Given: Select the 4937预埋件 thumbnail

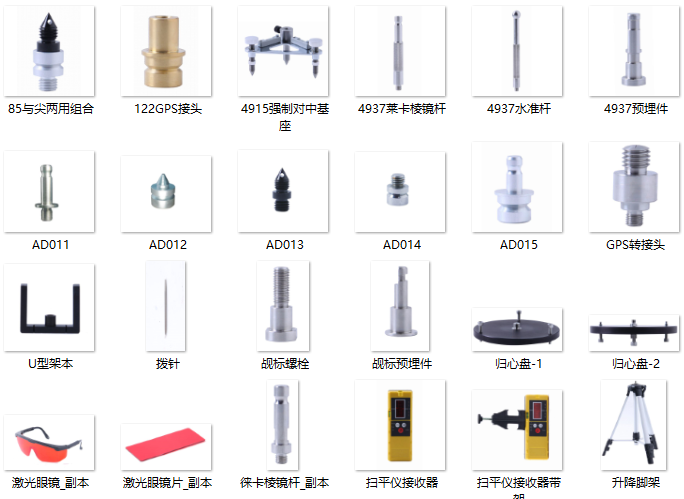Looking at the screenshot, I should (634, 50).
